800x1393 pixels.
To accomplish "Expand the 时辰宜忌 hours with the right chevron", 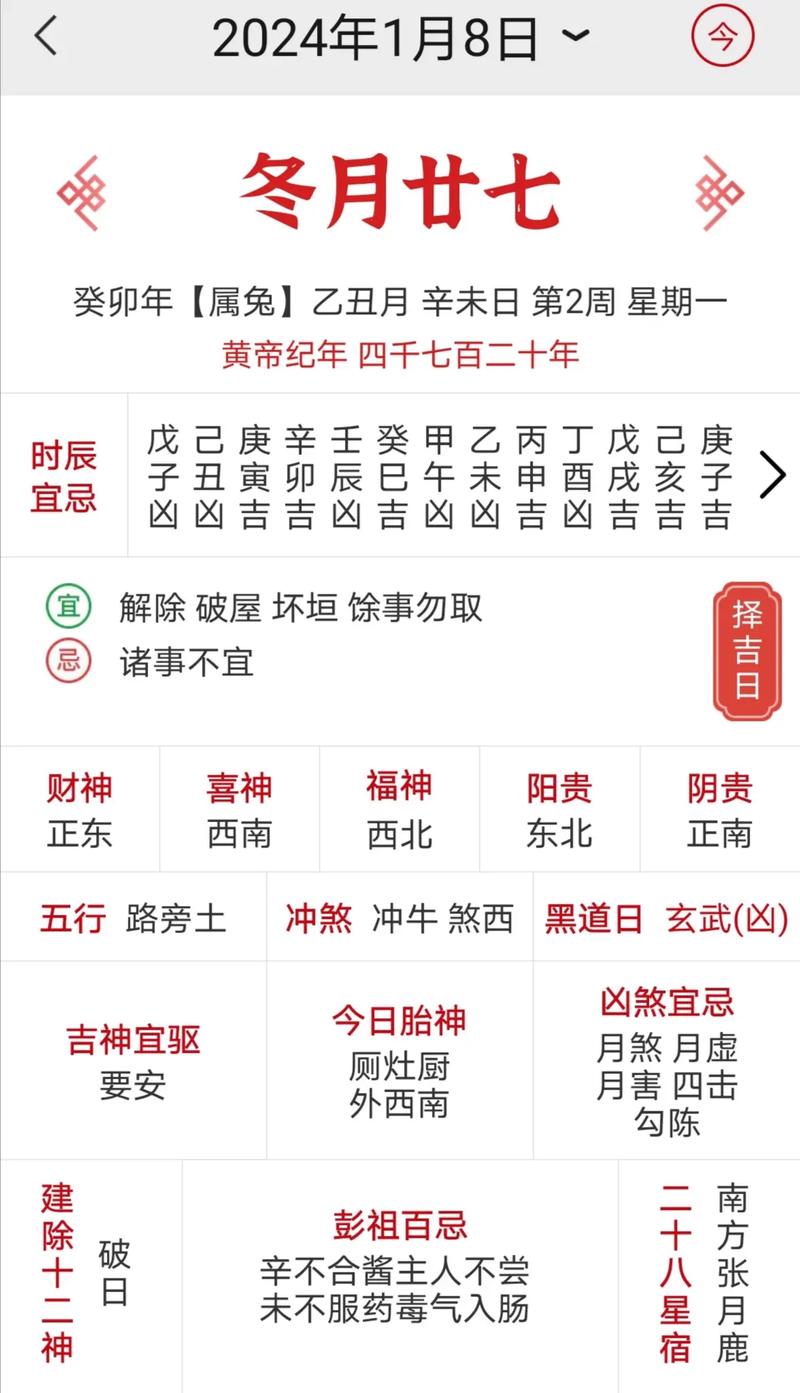I will pyautogui.click(x=771, y=475).
